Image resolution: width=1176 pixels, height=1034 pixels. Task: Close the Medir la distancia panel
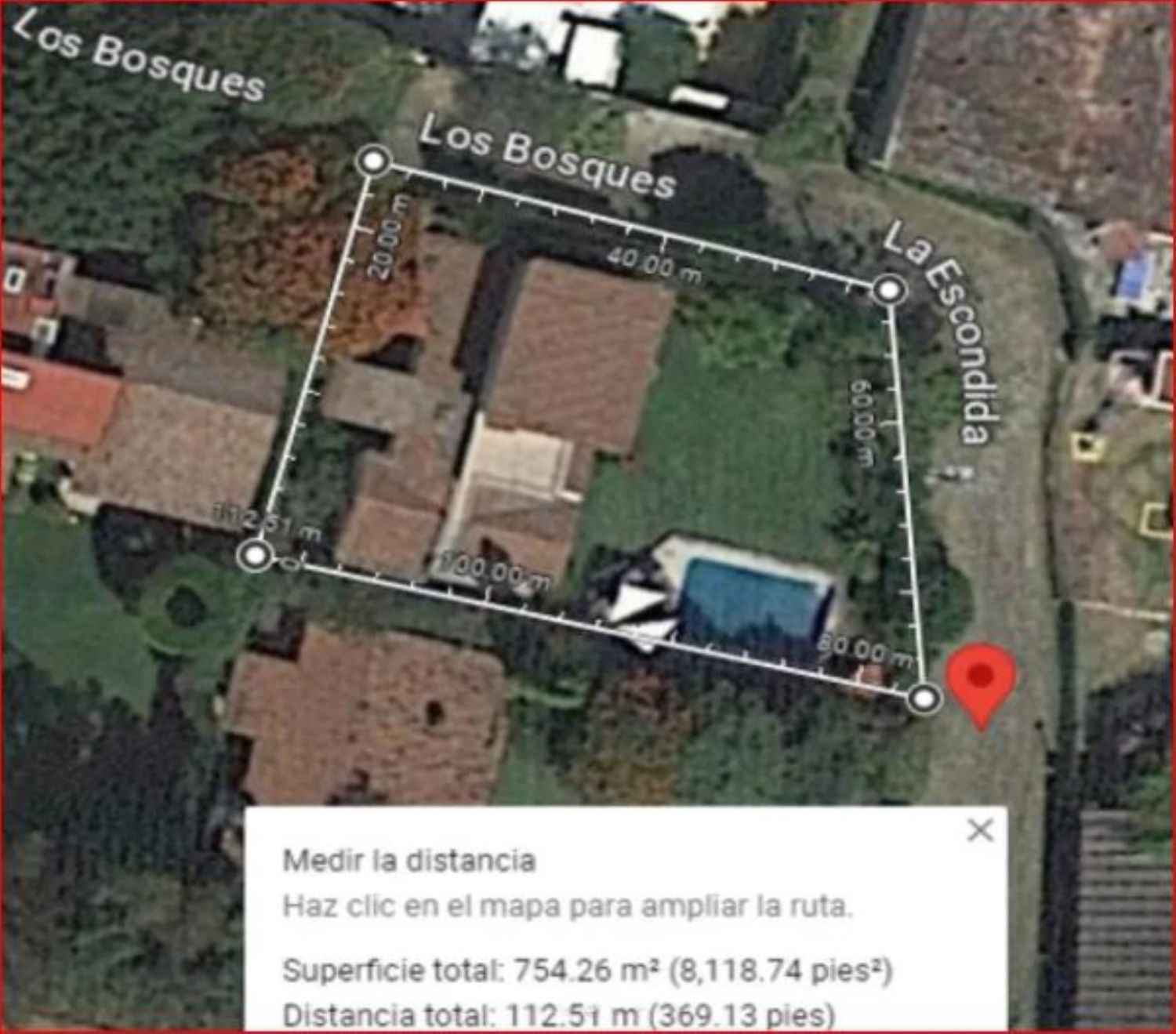pyautogui.click(x=980, y=830)
